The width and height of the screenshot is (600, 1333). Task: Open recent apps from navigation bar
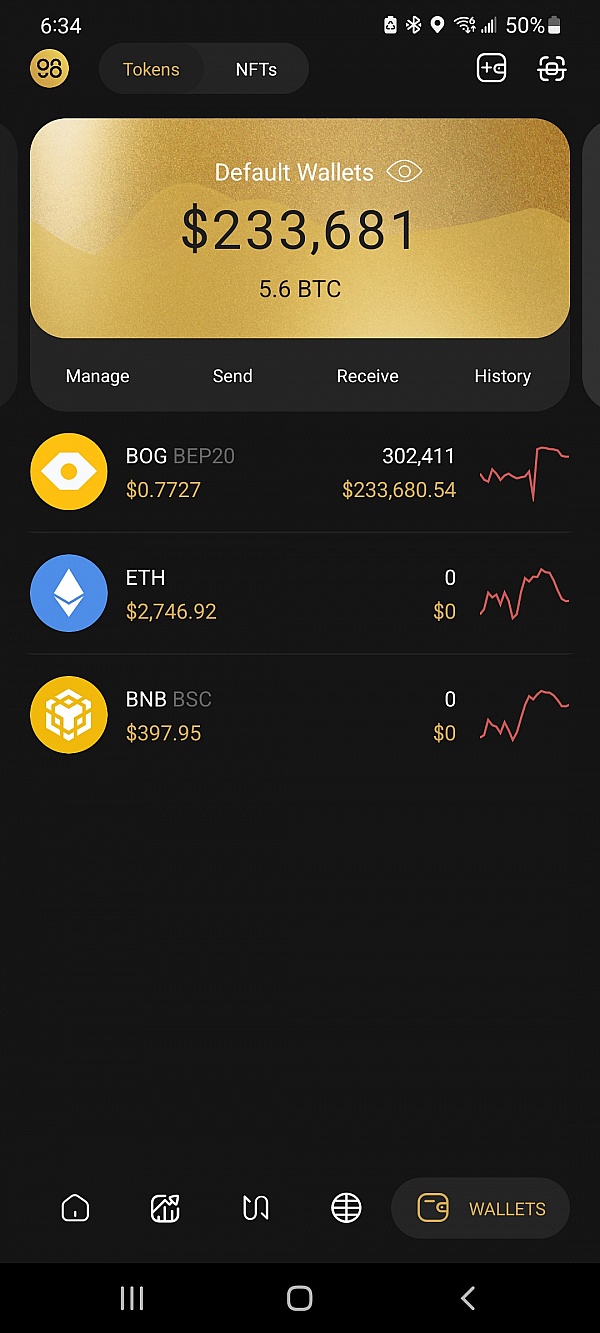pos(131,1298)
